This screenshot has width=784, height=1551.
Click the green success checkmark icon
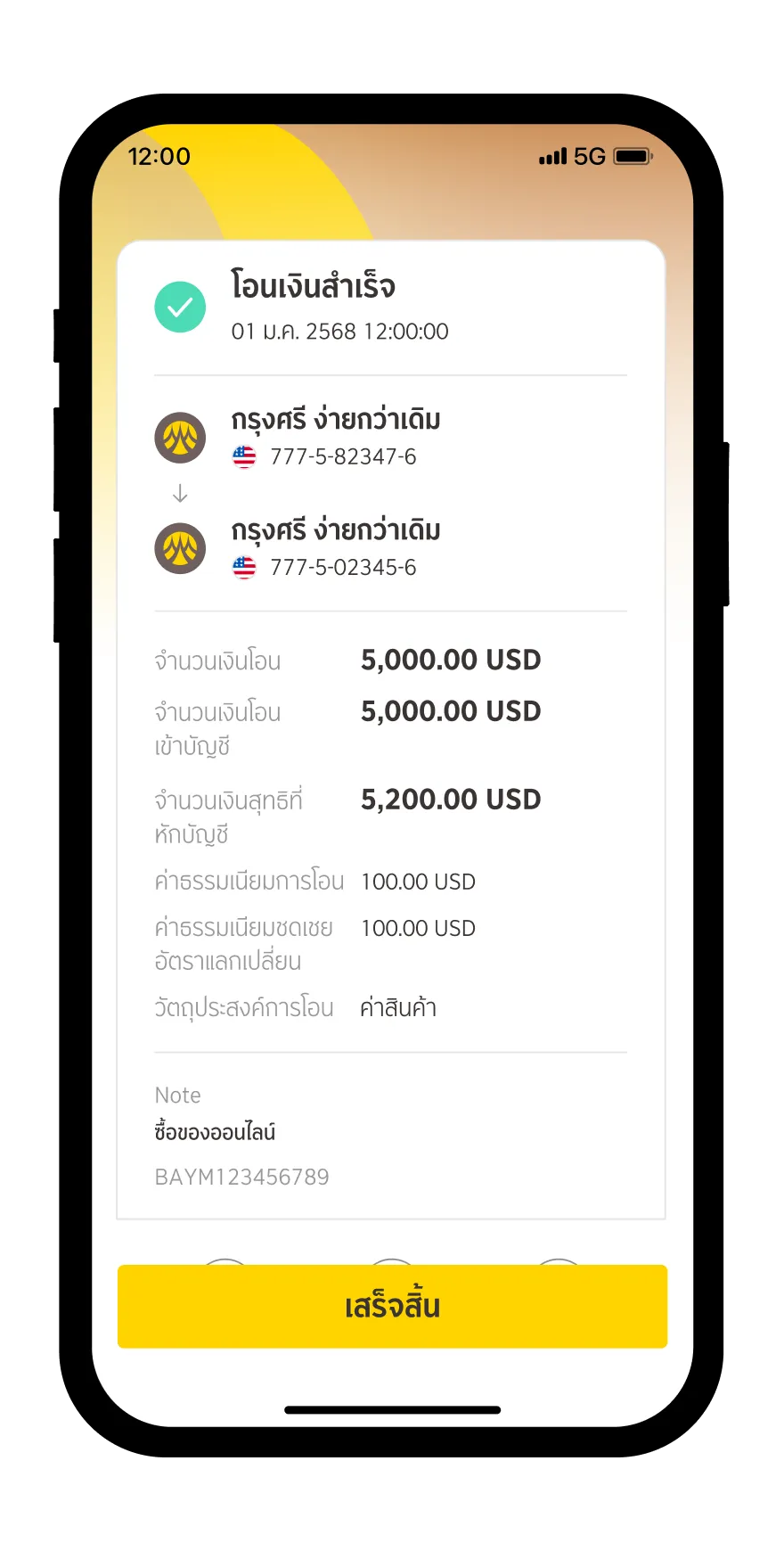pyautogui.click(x=180, y=307)
